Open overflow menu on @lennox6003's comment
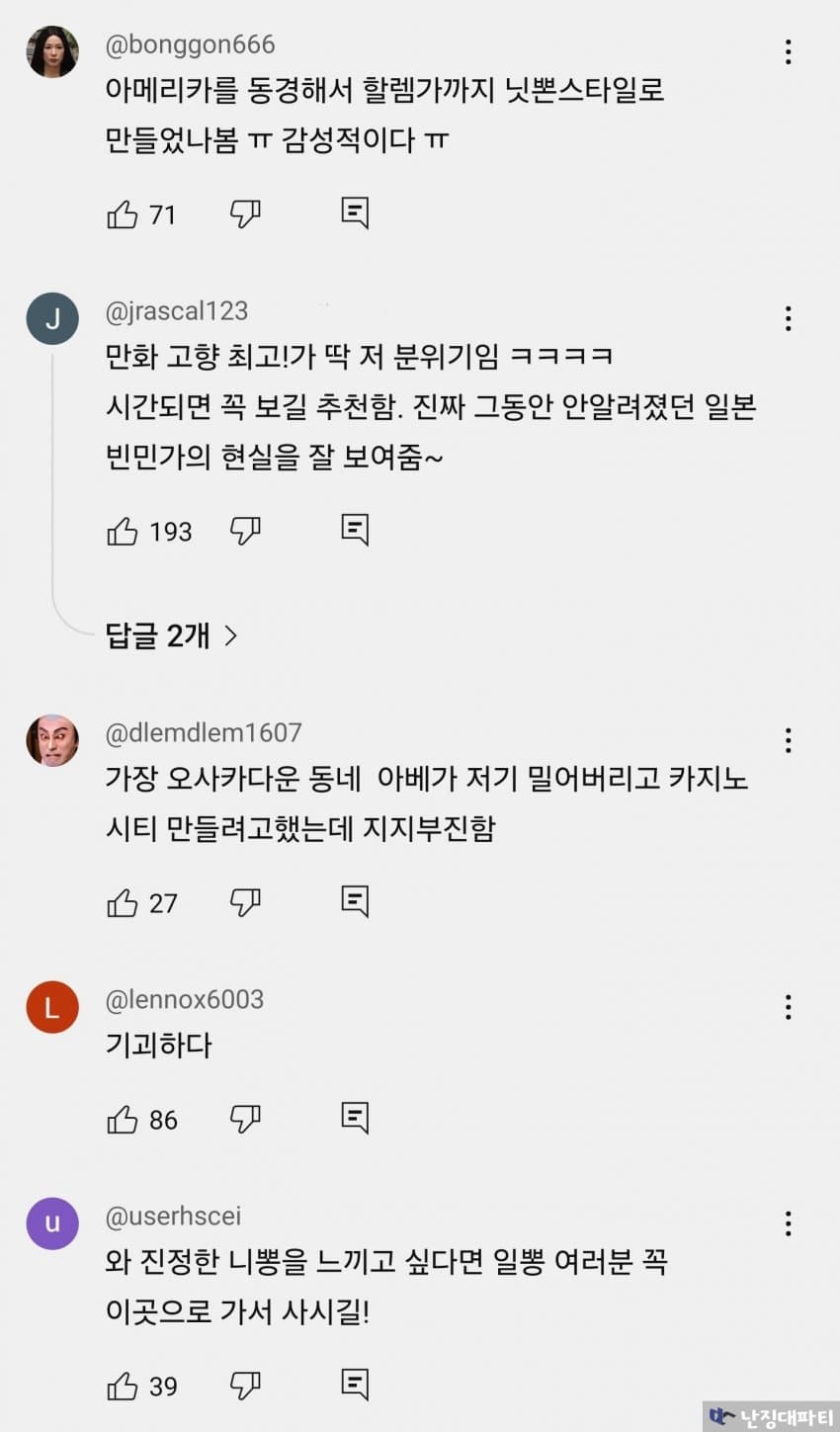840x1432 pixels. 788,1007
